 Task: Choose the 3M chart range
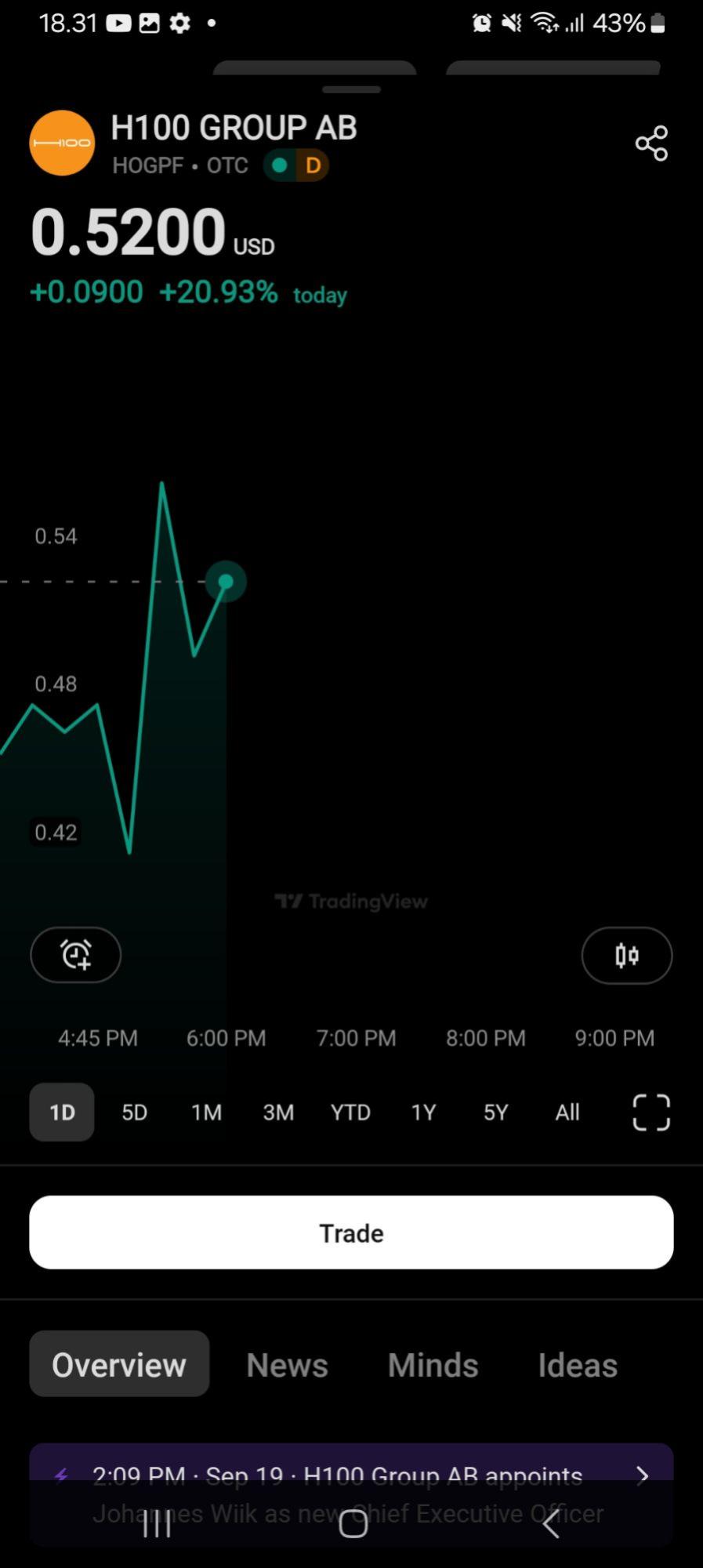point(278,1112)
